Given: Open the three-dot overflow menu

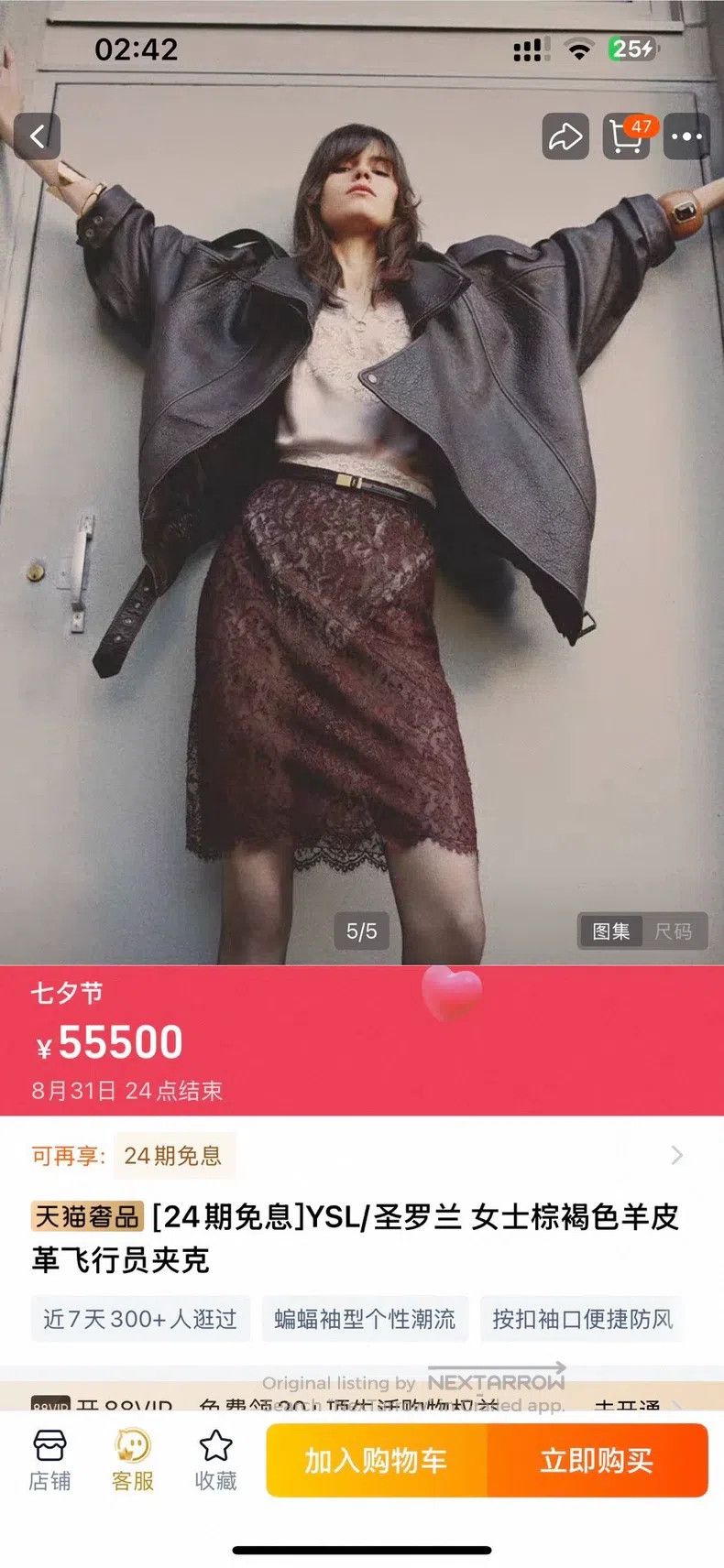Looking at the screenshot, I should [686, 137].
